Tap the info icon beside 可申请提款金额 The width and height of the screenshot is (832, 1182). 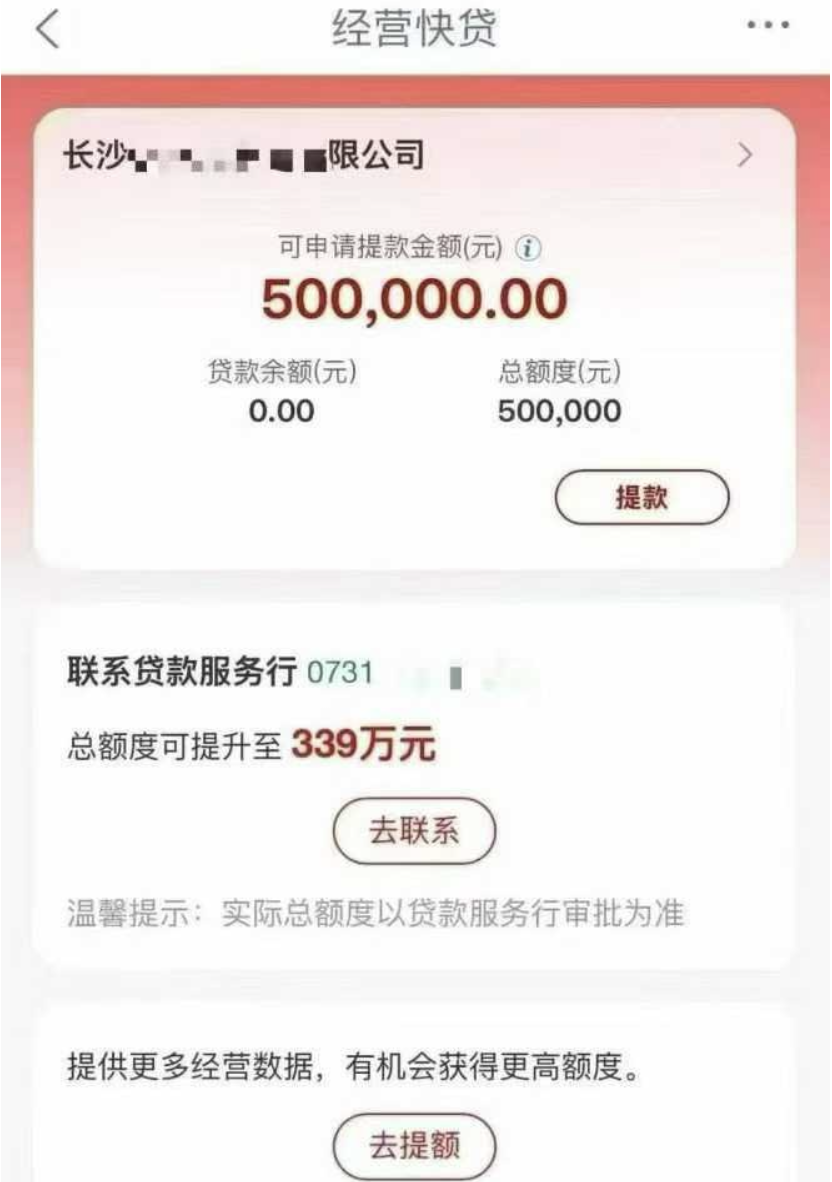coord(531,247)
